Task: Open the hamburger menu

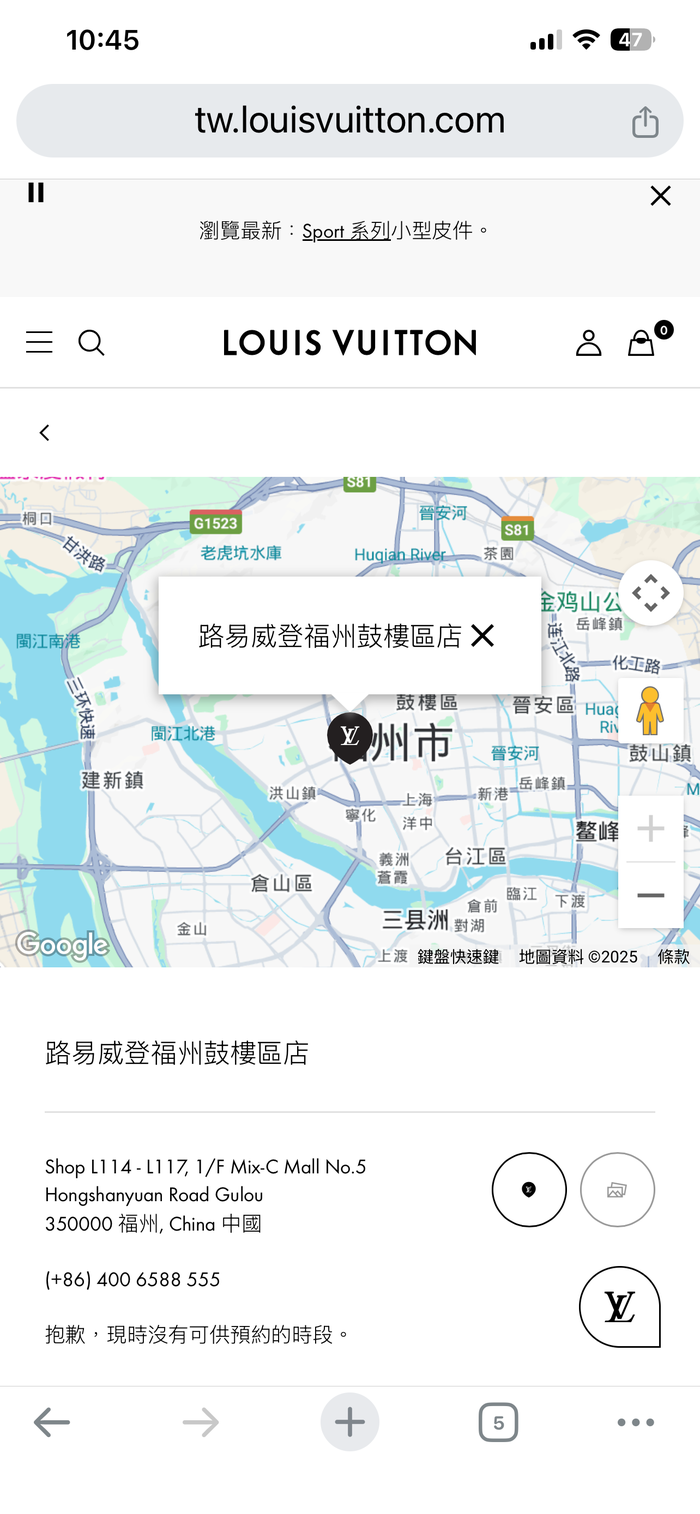Action: click(x=39, y=343)
